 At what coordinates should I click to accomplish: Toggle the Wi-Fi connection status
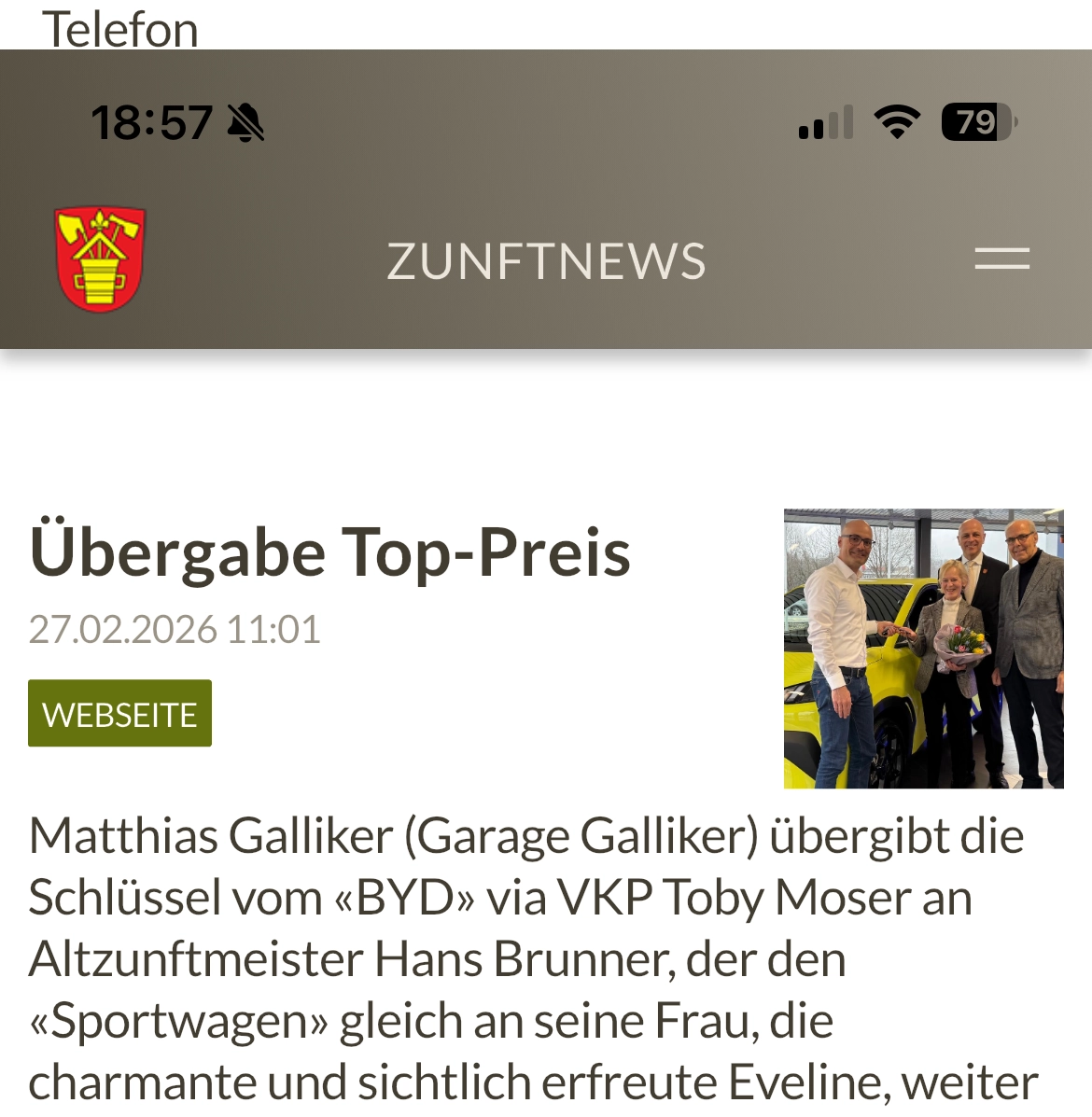pos(895,120)
